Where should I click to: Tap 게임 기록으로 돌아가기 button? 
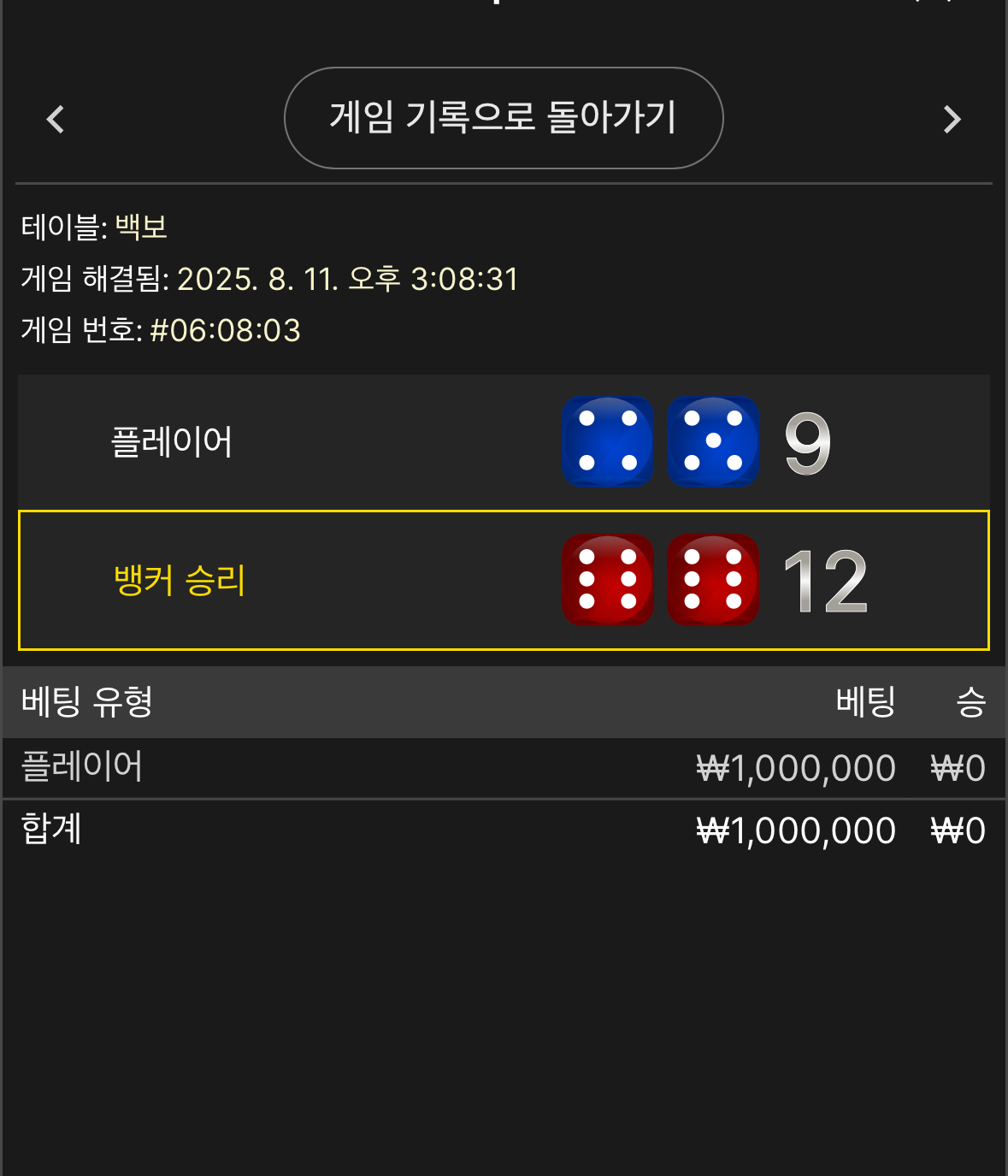tap(504, 118)
